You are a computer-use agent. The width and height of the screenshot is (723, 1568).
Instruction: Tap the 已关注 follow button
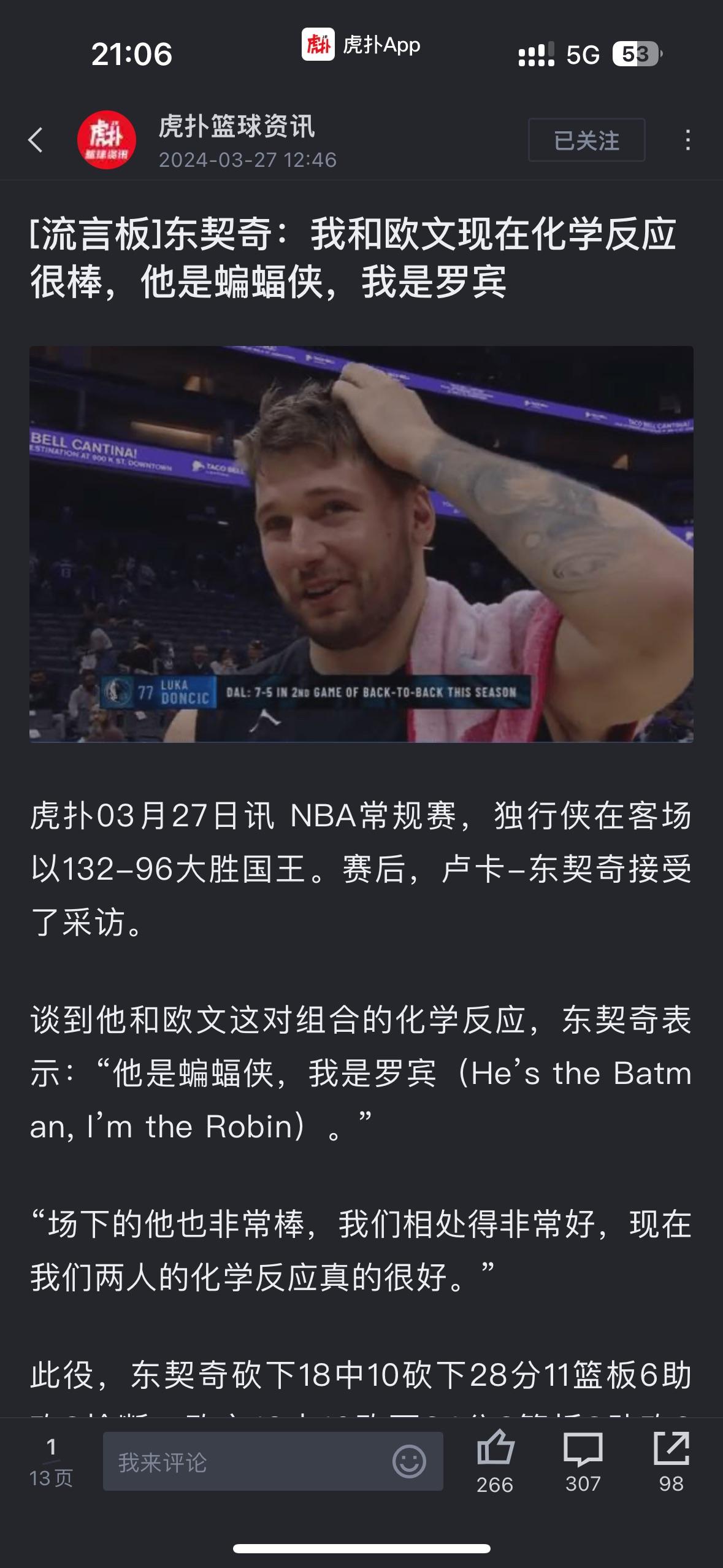pyautogui.click(x=586, y=140)
